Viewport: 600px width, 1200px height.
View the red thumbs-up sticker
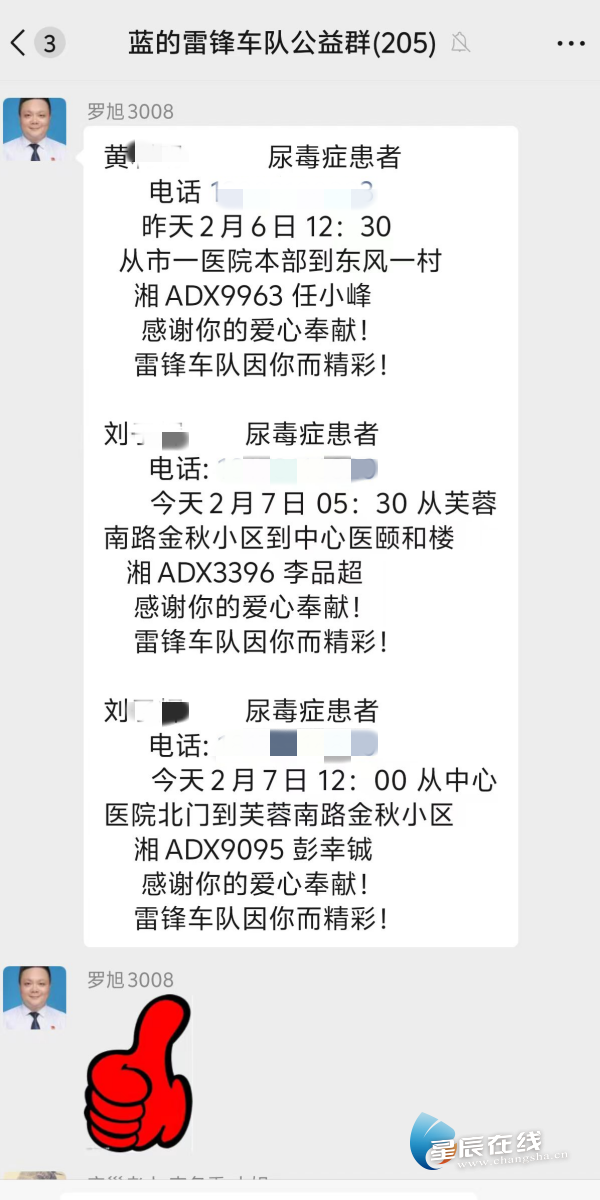click(137, 1073)
